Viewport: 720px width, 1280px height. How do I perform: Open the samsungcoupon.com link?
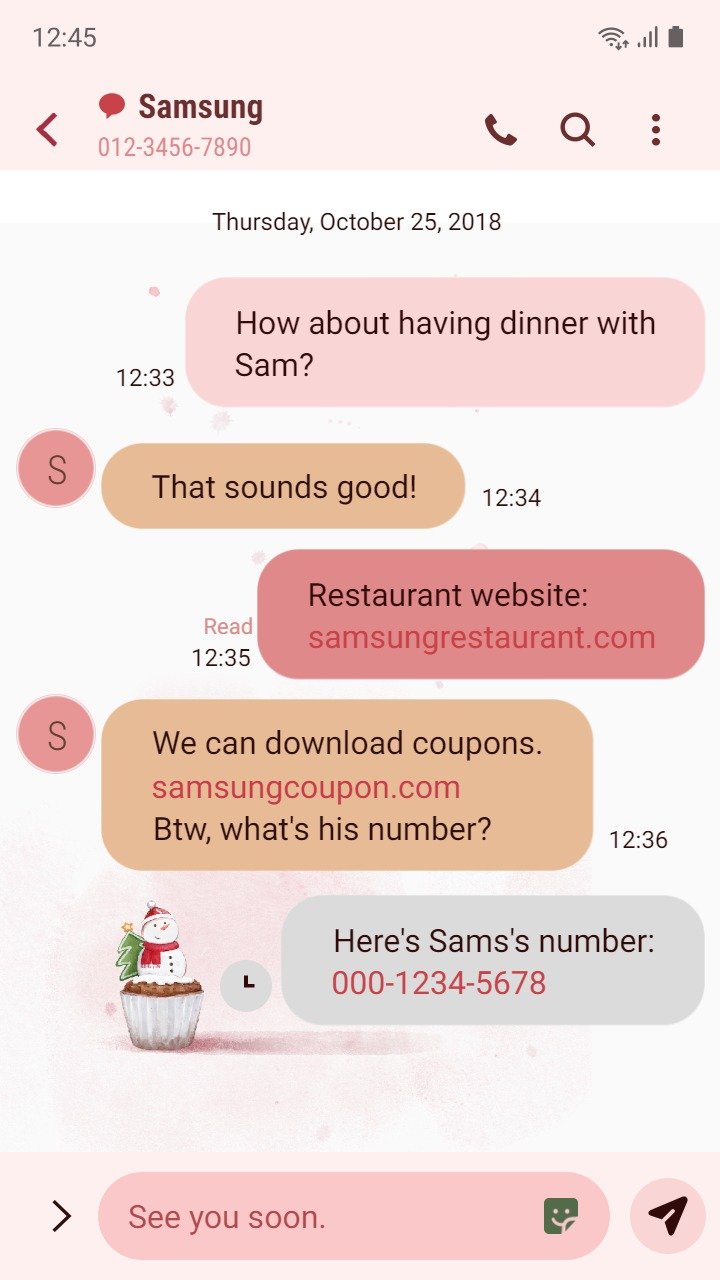(x=306, y=787)
